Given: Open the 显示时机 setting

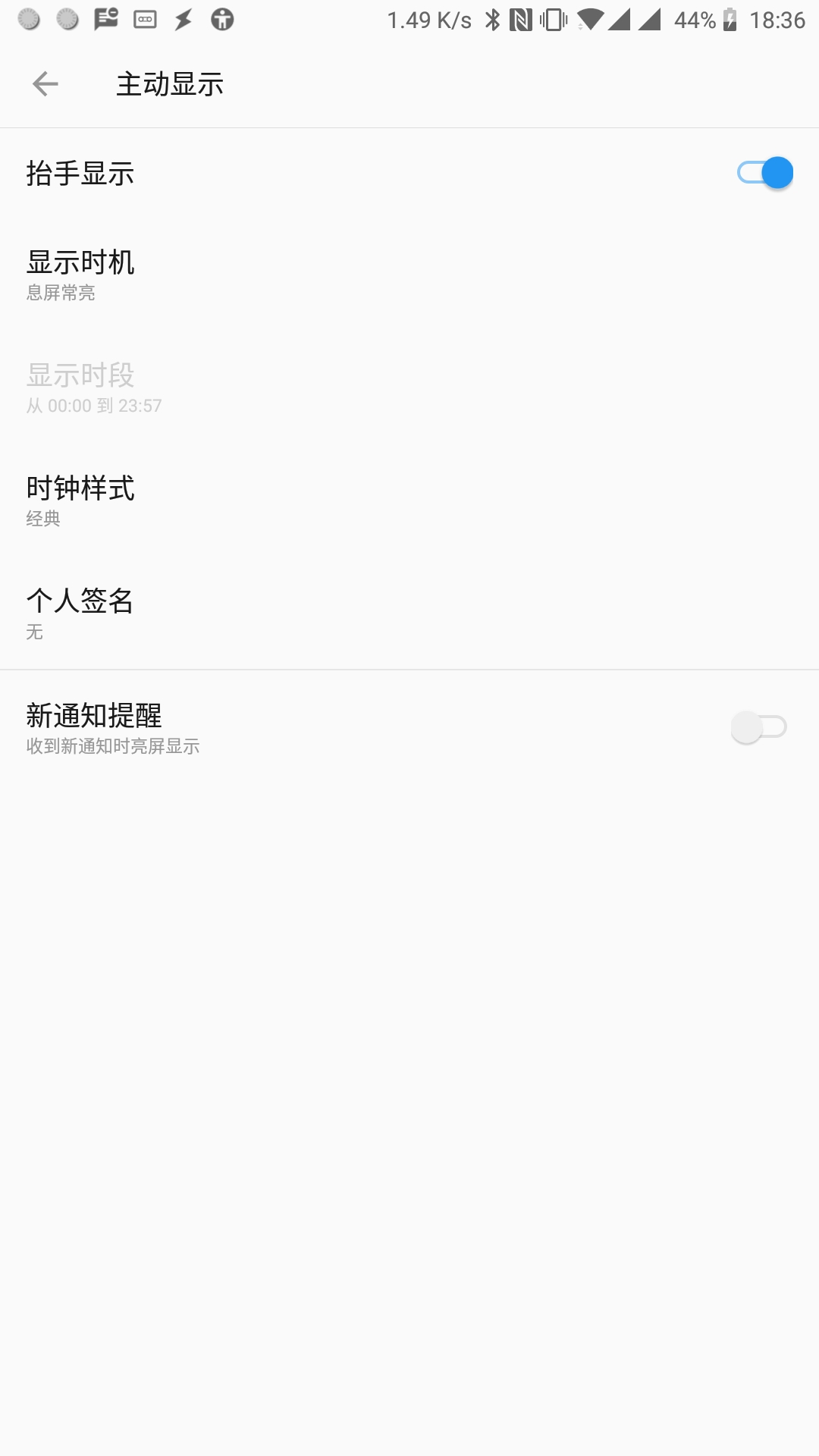Looking at the screenshot, I should tap(409, 275).
